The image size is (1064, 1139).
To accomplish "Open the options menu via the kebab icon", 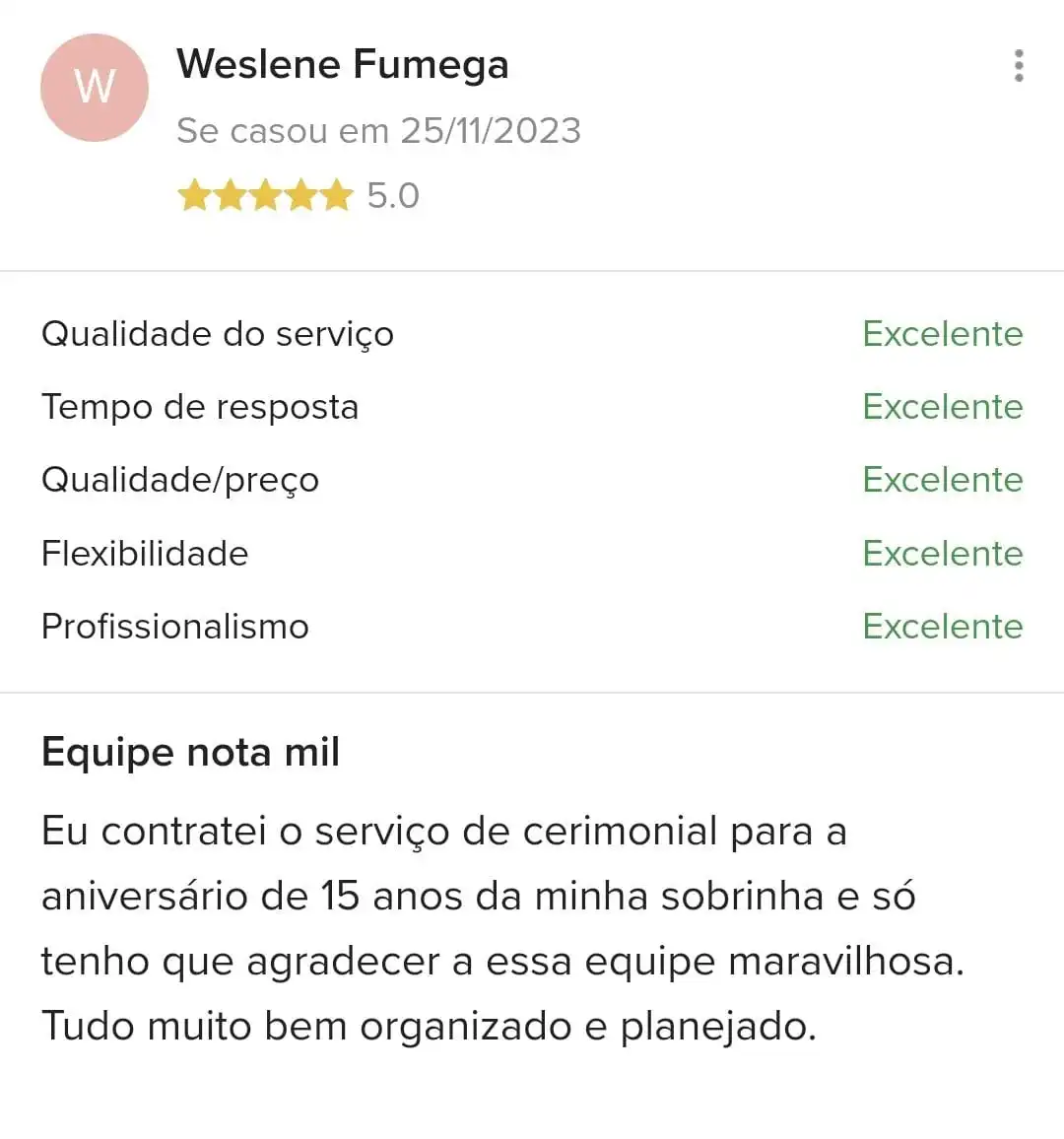I will point(1018,64).
